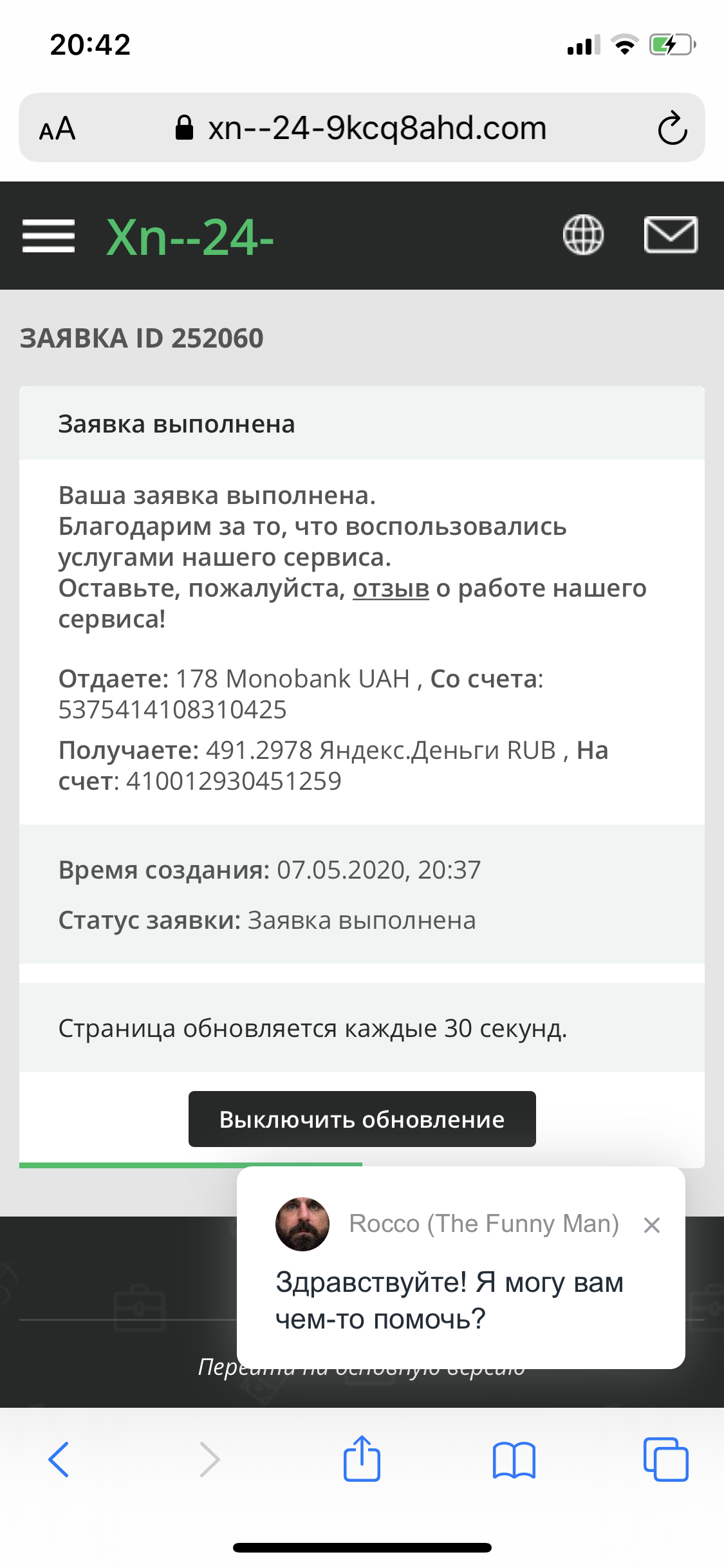This screenshot has width=724, height=1568.
Task: Tap the Xn--24- site logo
Action: click(190, 238)
